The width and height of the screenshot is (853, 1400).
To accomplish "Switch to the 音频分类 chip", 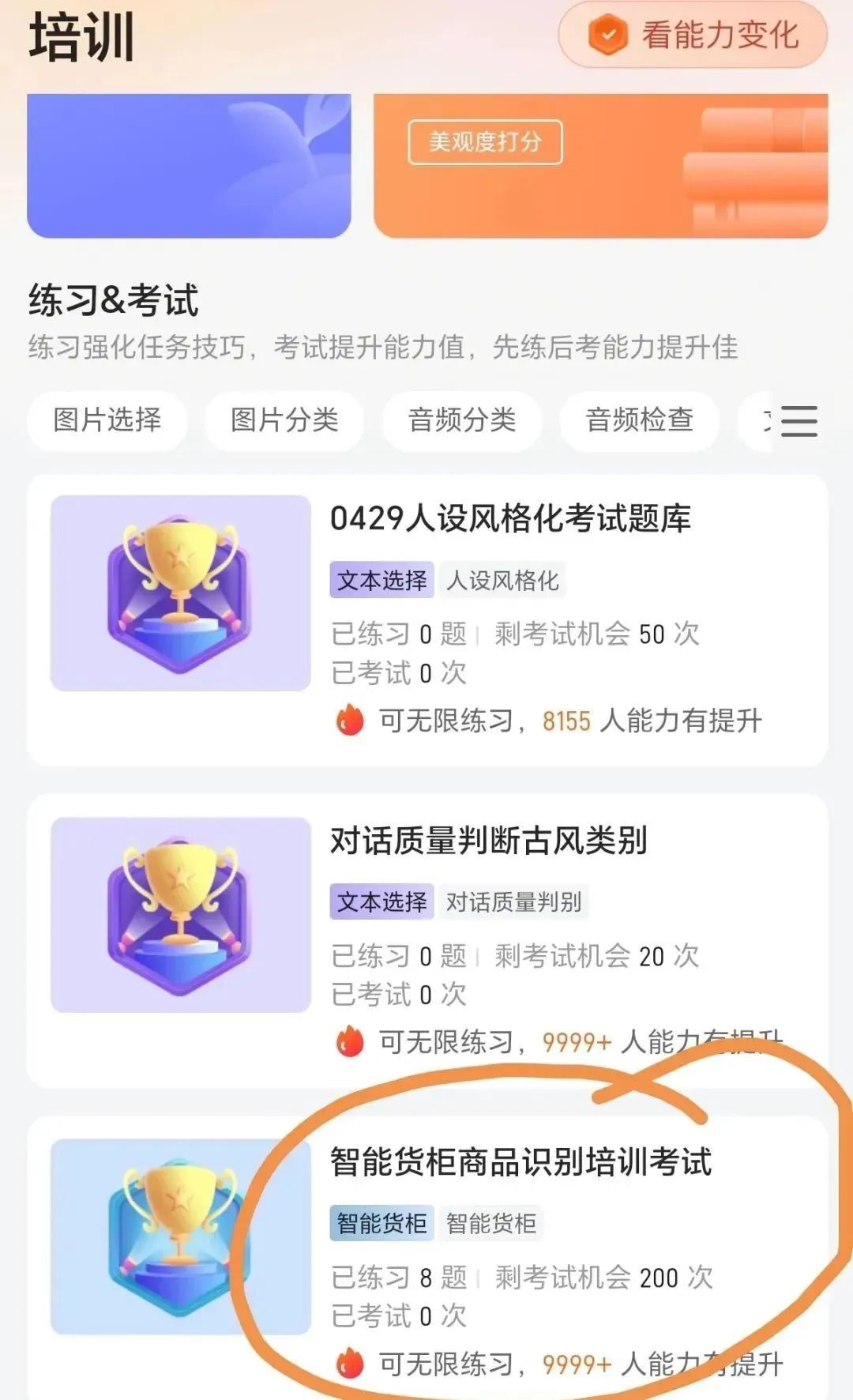I will [x=462, y=420].
